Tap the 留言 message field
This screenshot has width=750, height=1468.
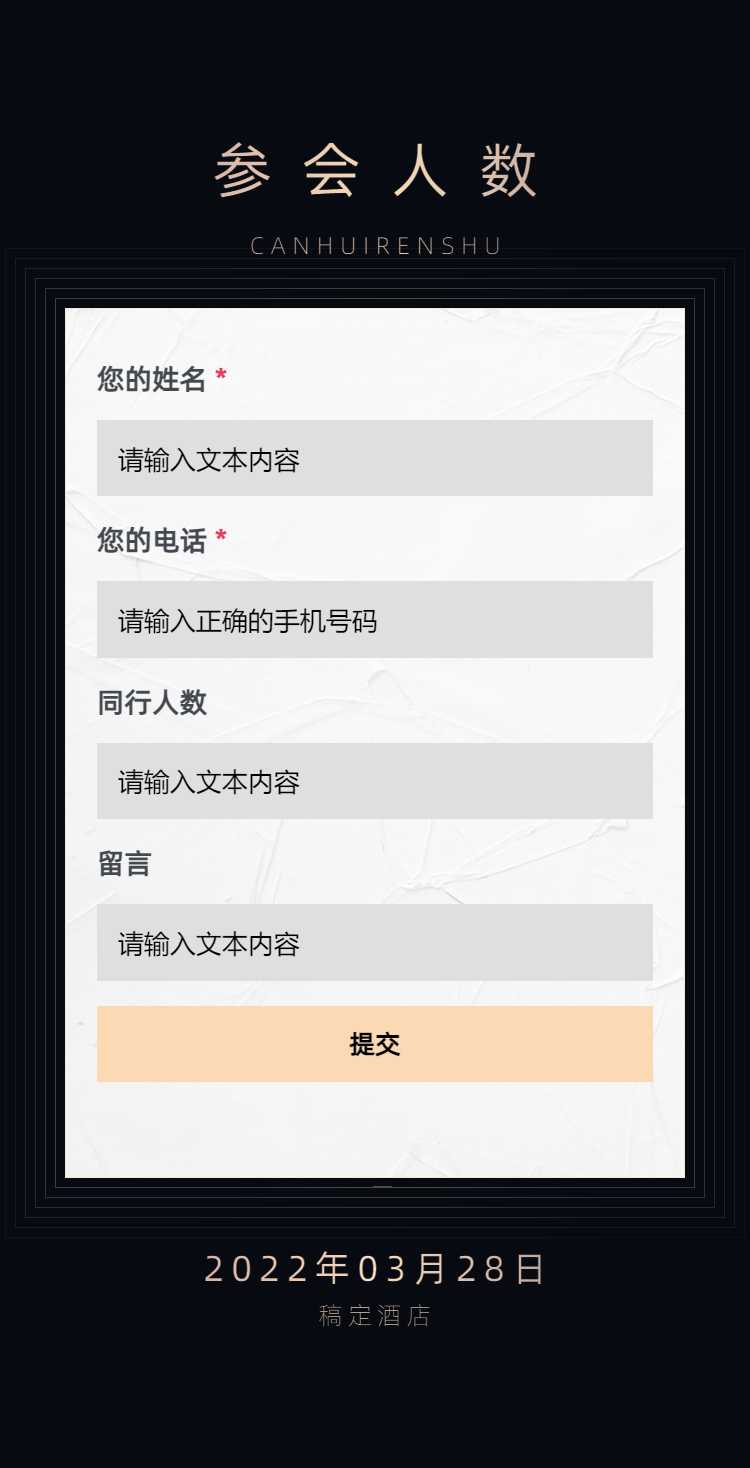click(374, 943)
